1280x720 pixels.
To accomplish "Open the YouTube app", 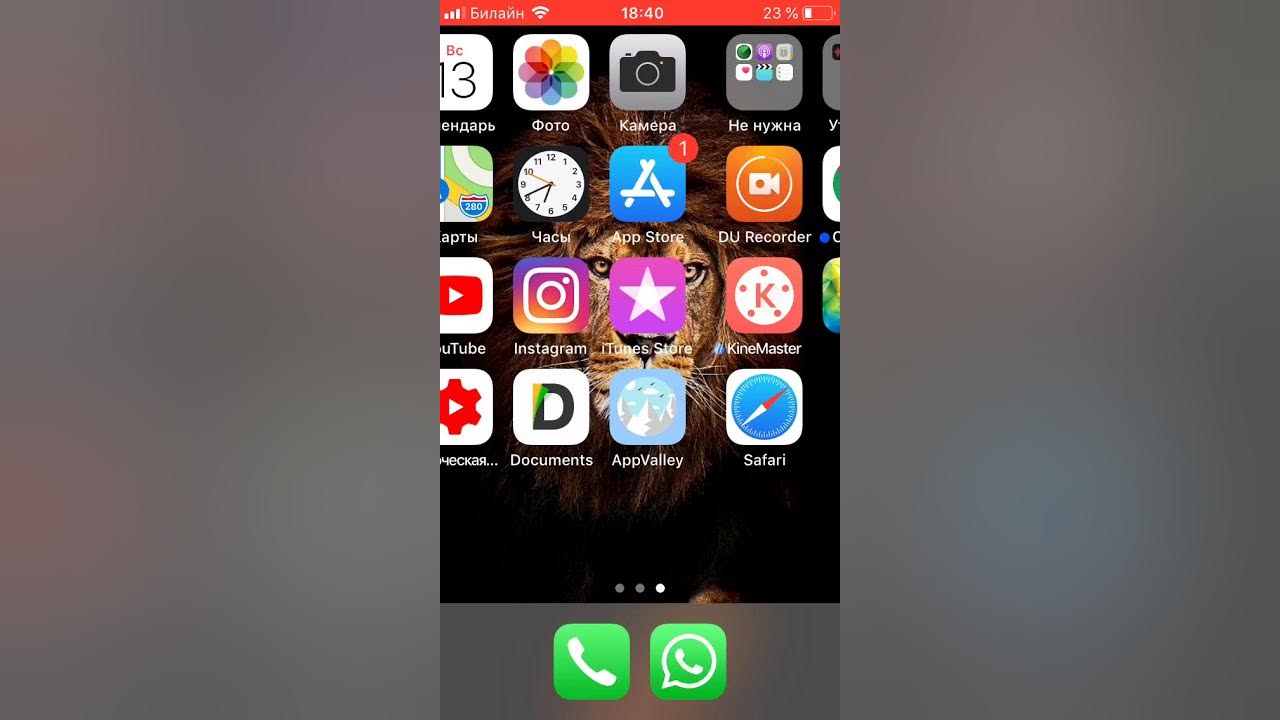I will (x=466, y=295).
